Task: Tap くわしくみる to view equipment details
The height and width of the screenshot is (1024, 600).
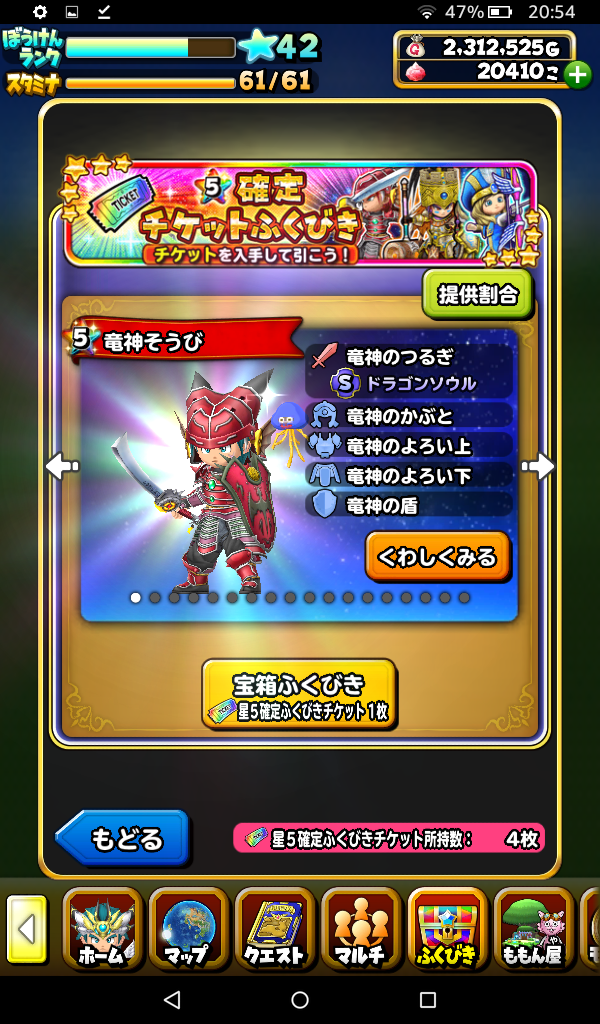Action: [x=437, y=557]
